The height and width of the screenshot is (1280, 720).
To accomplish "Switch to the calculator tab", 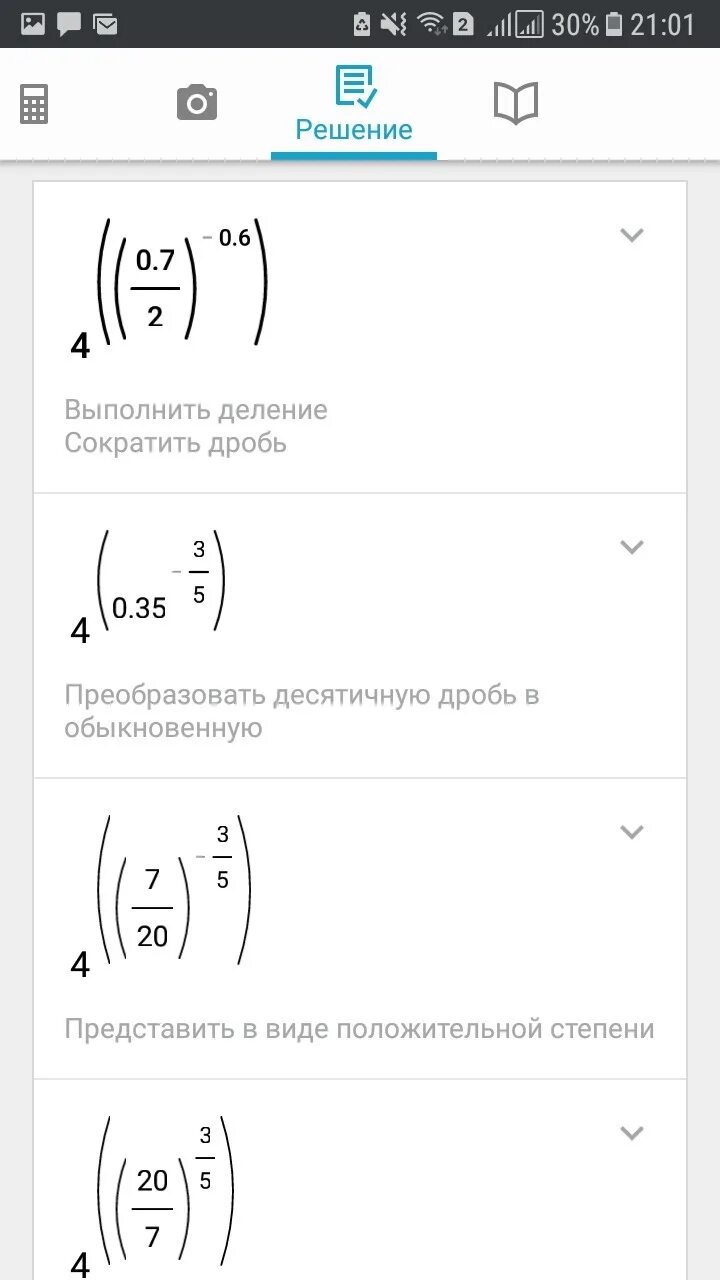I will coord(34,103).
